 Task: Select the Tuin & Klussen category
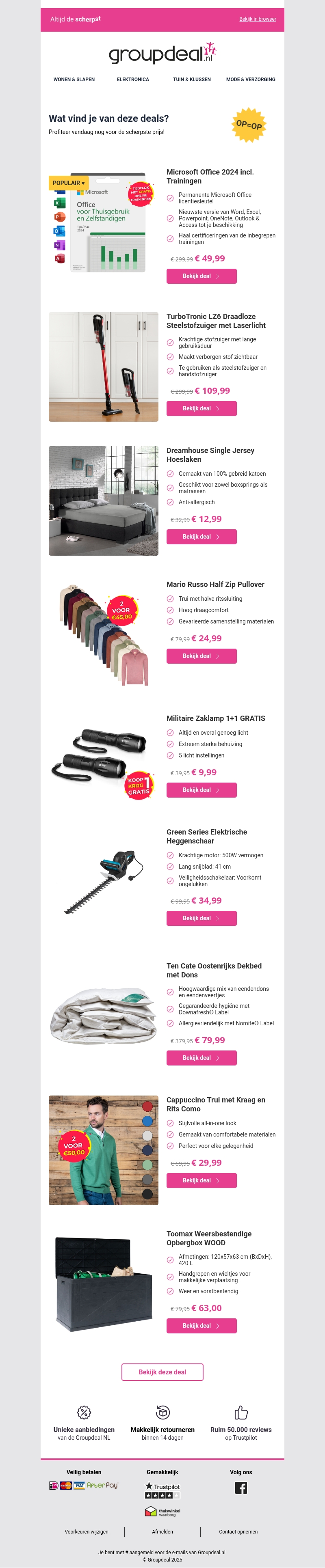click(x=191, y=80)
